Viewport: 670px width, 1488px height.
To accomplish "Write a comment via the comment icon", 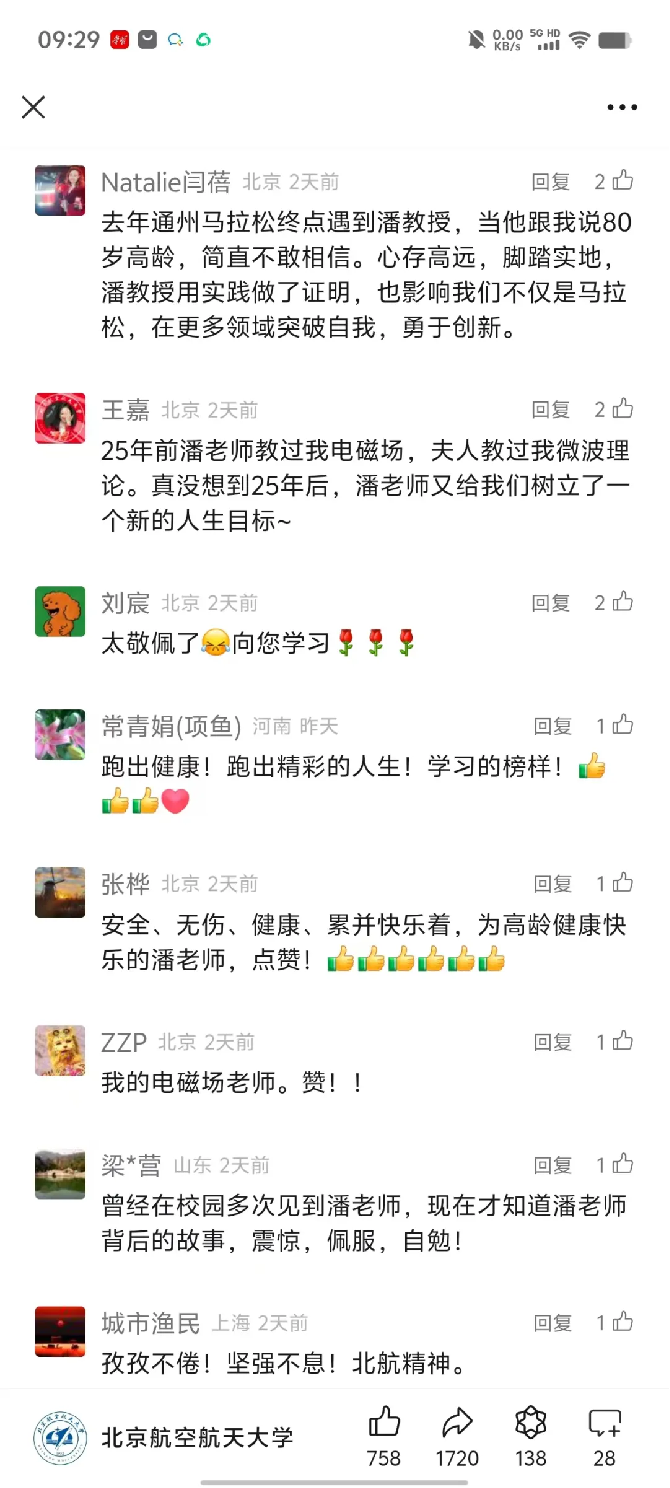I will click(x=604, y=1424).
